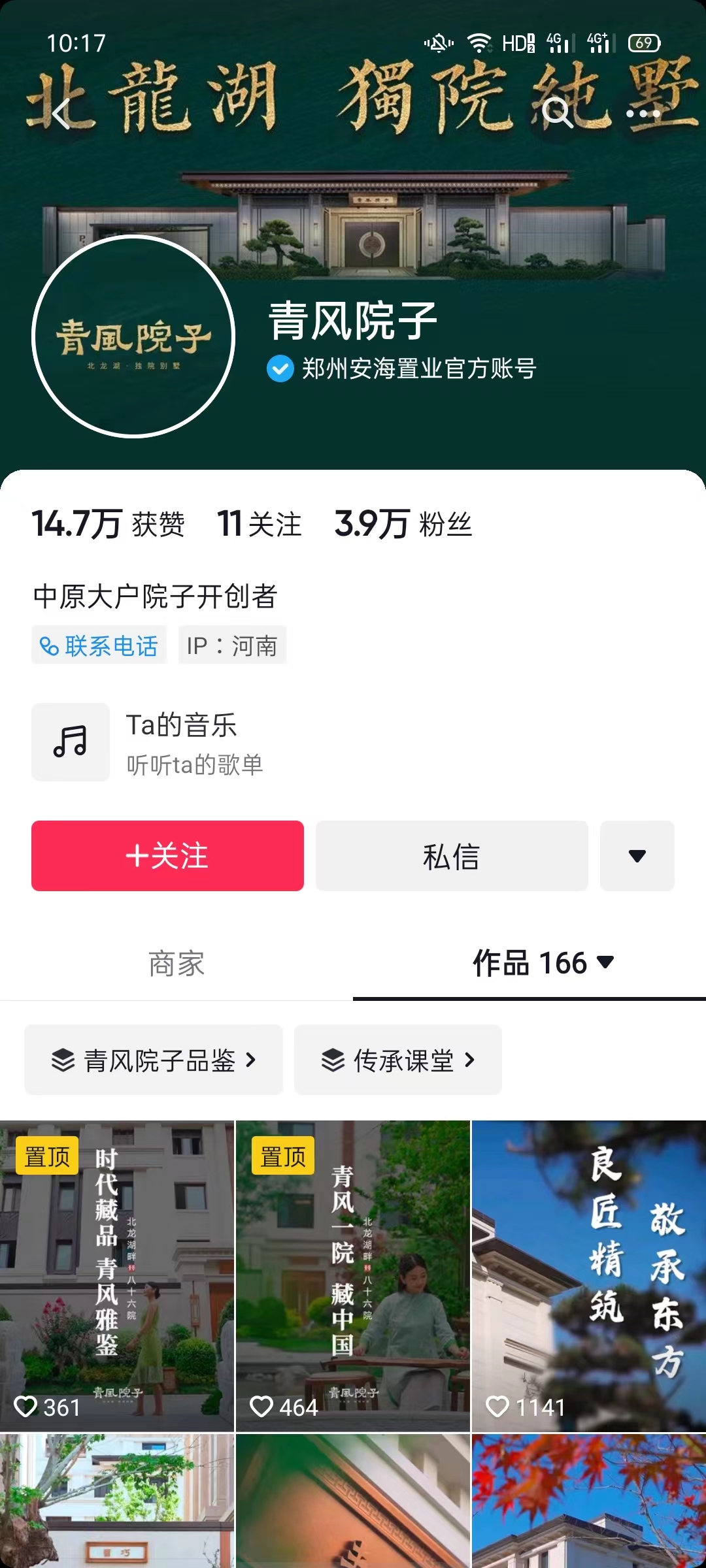Image resolution: width=706 pixels, height=1568 pixels.
Task: Expand the dropdown arrow beside 私信
Action: coord(637,856)
